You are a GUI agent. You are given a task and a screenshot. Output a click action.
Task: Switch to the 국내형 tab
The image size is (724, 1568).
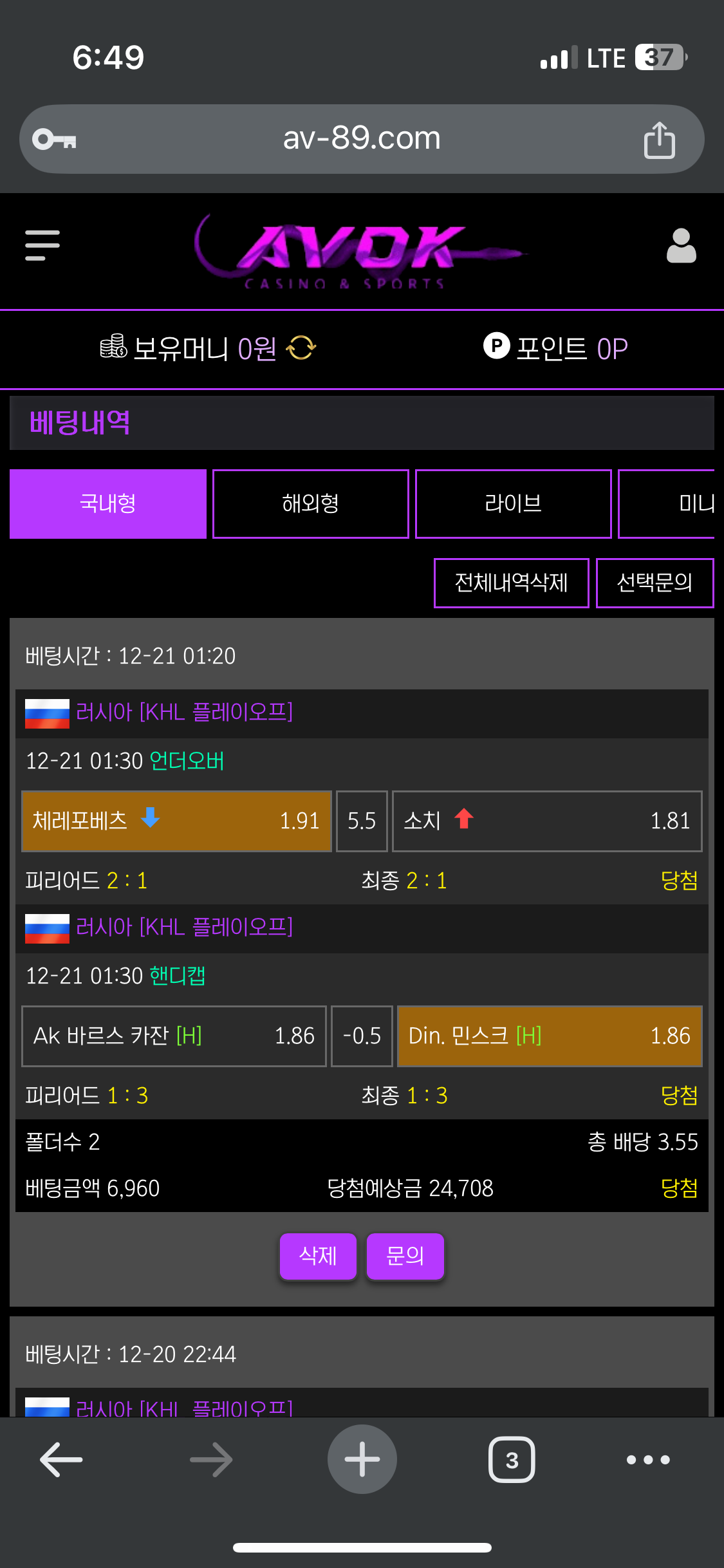pos(108,503)
